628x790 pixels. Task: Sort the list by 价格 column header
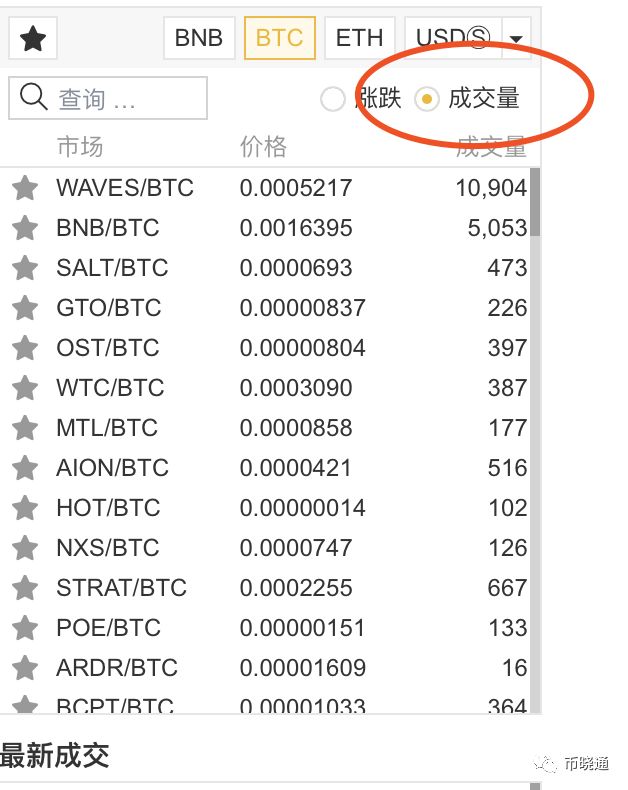(263, 148)
